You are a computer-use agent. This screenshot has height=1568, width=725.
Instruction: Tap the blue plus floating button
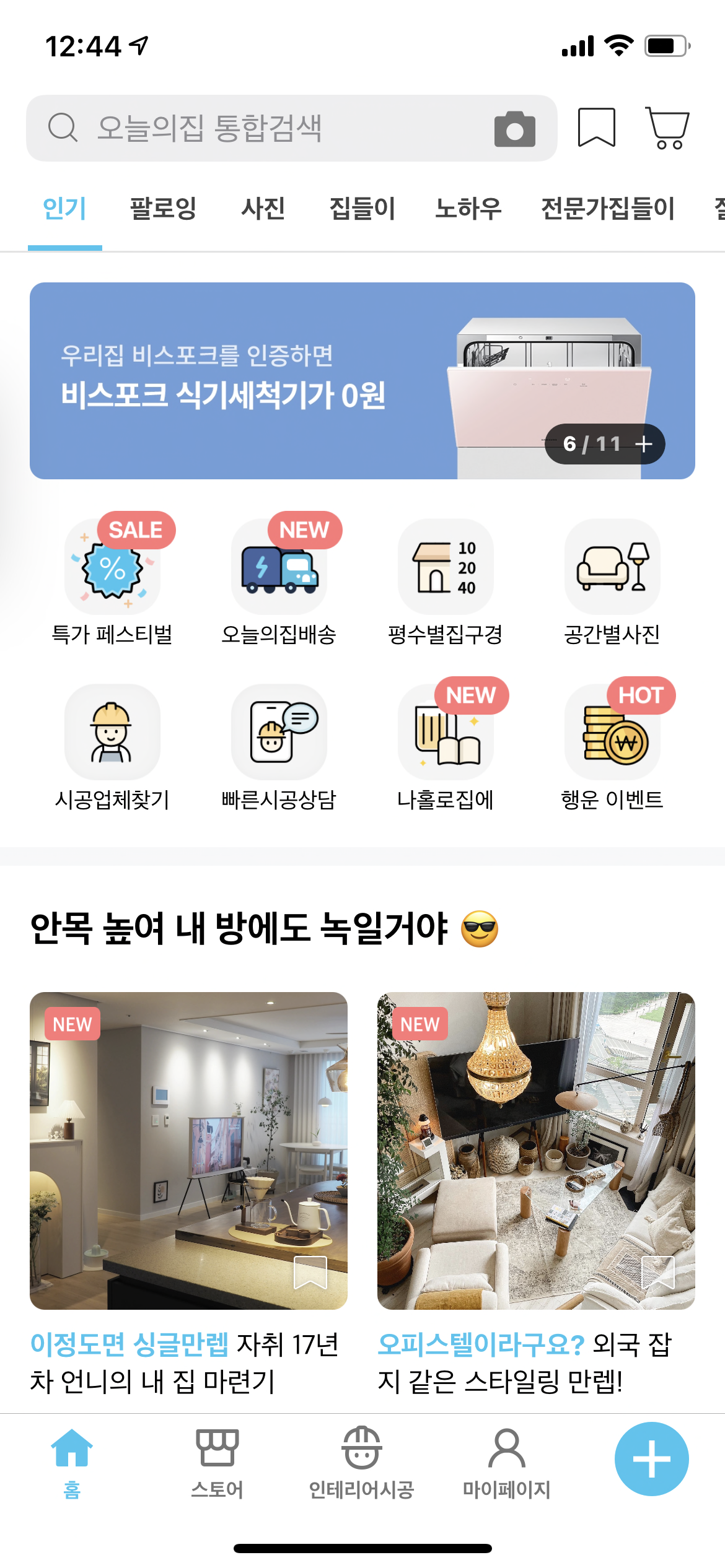[x=652, y=1459]
